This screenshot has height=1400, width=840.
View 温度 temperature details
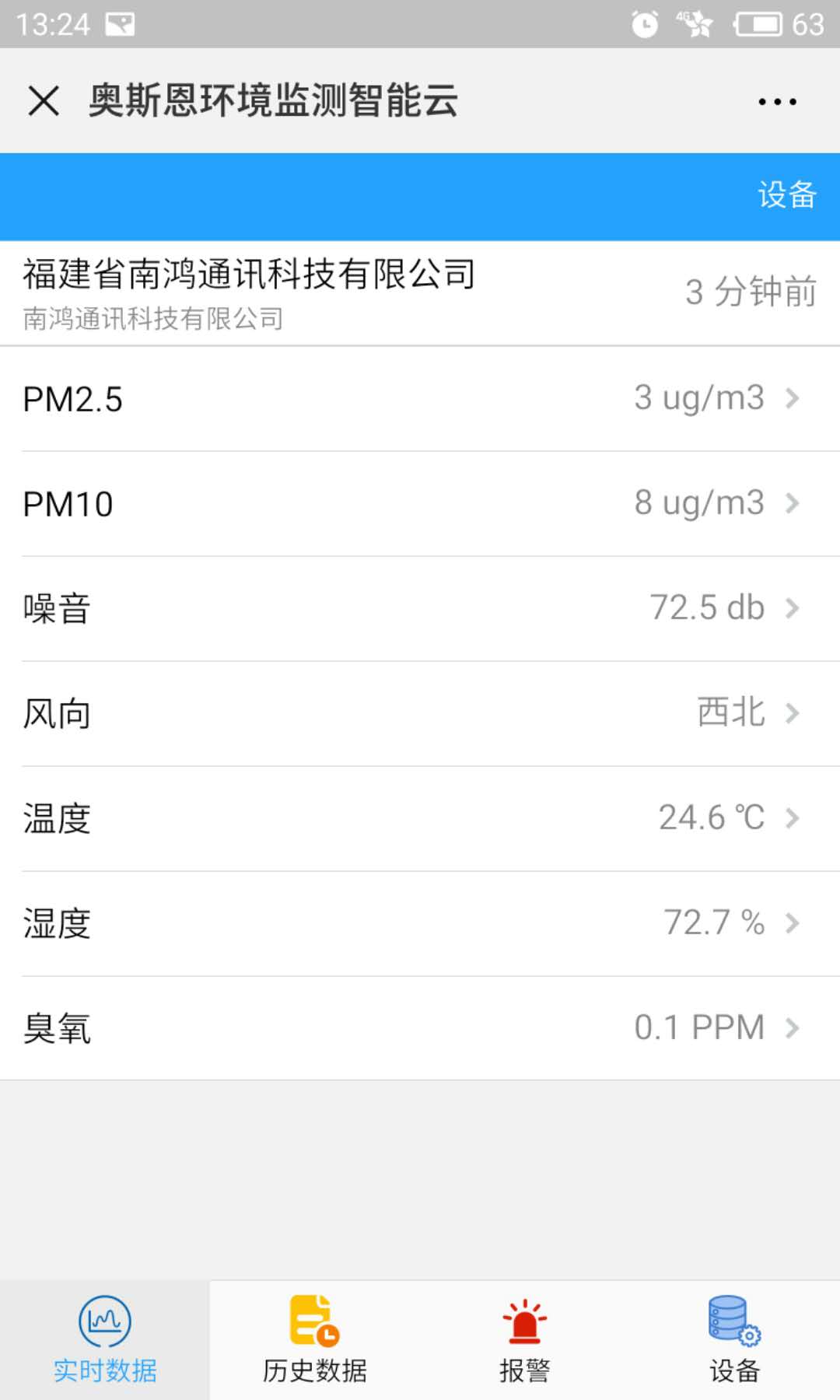pos(420,819)
